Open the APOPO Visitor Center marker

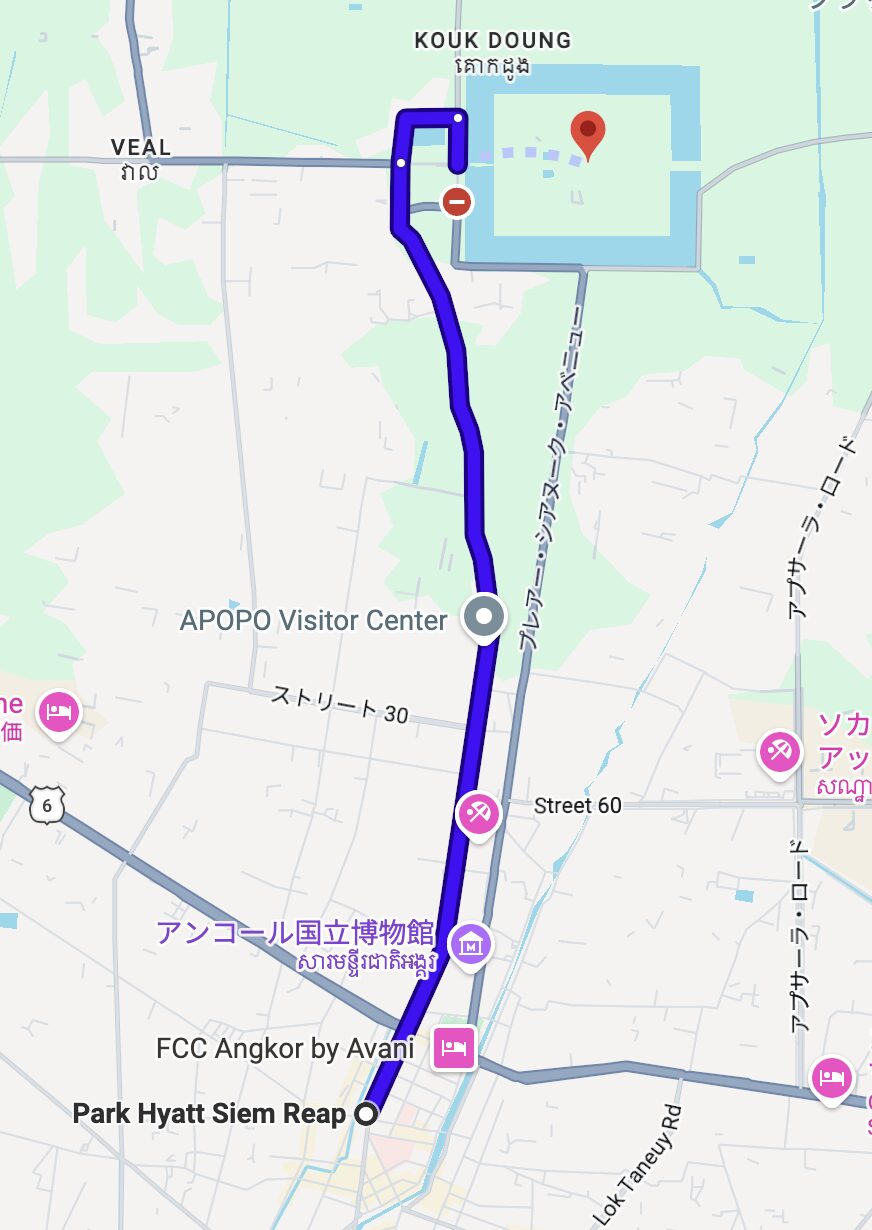(485, 617)
